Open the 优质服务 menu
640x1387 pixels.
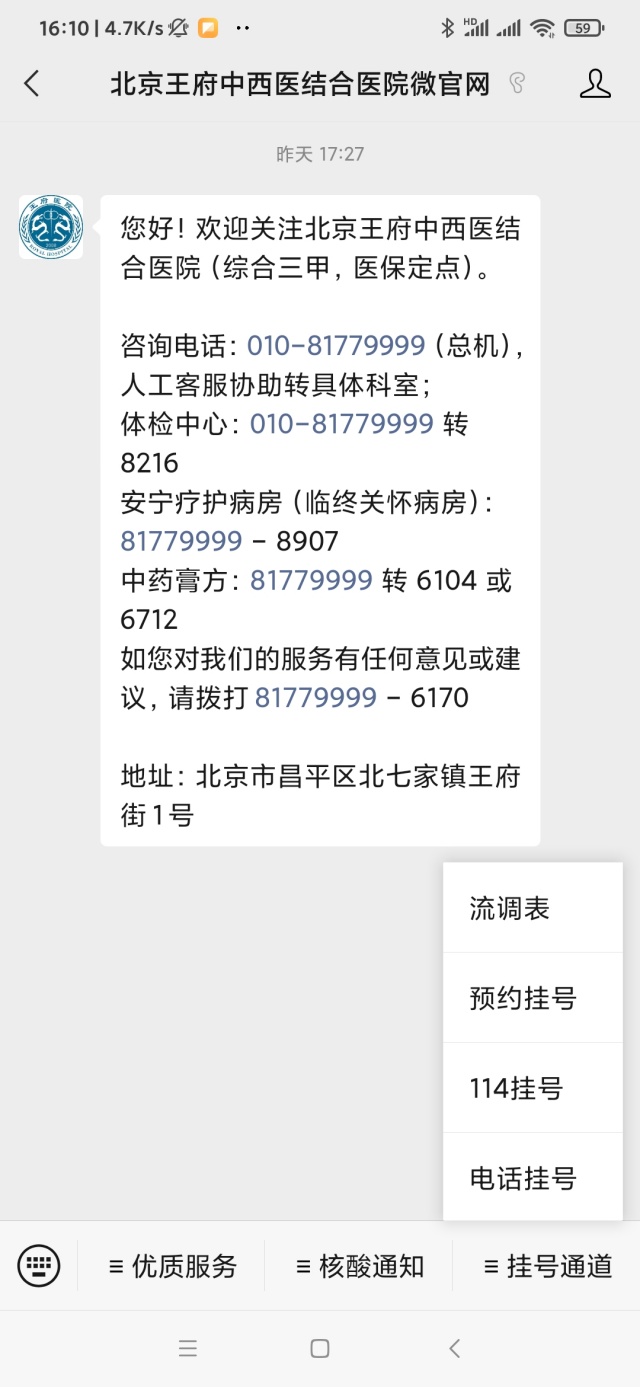click(172, 1266)
